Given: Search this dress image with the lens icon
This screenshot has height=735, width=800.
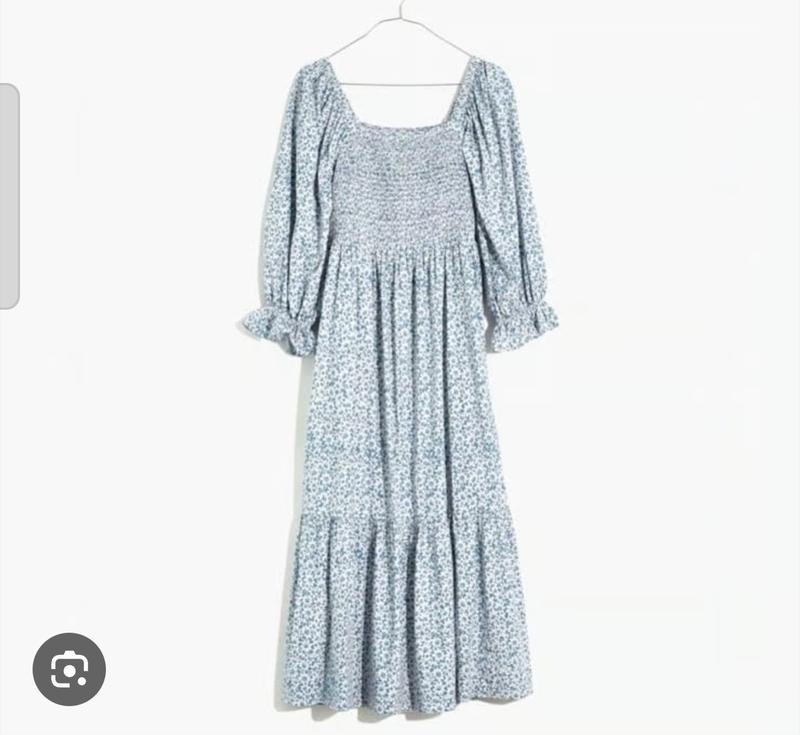Looking at the screenshot, I should click(69, 669).
